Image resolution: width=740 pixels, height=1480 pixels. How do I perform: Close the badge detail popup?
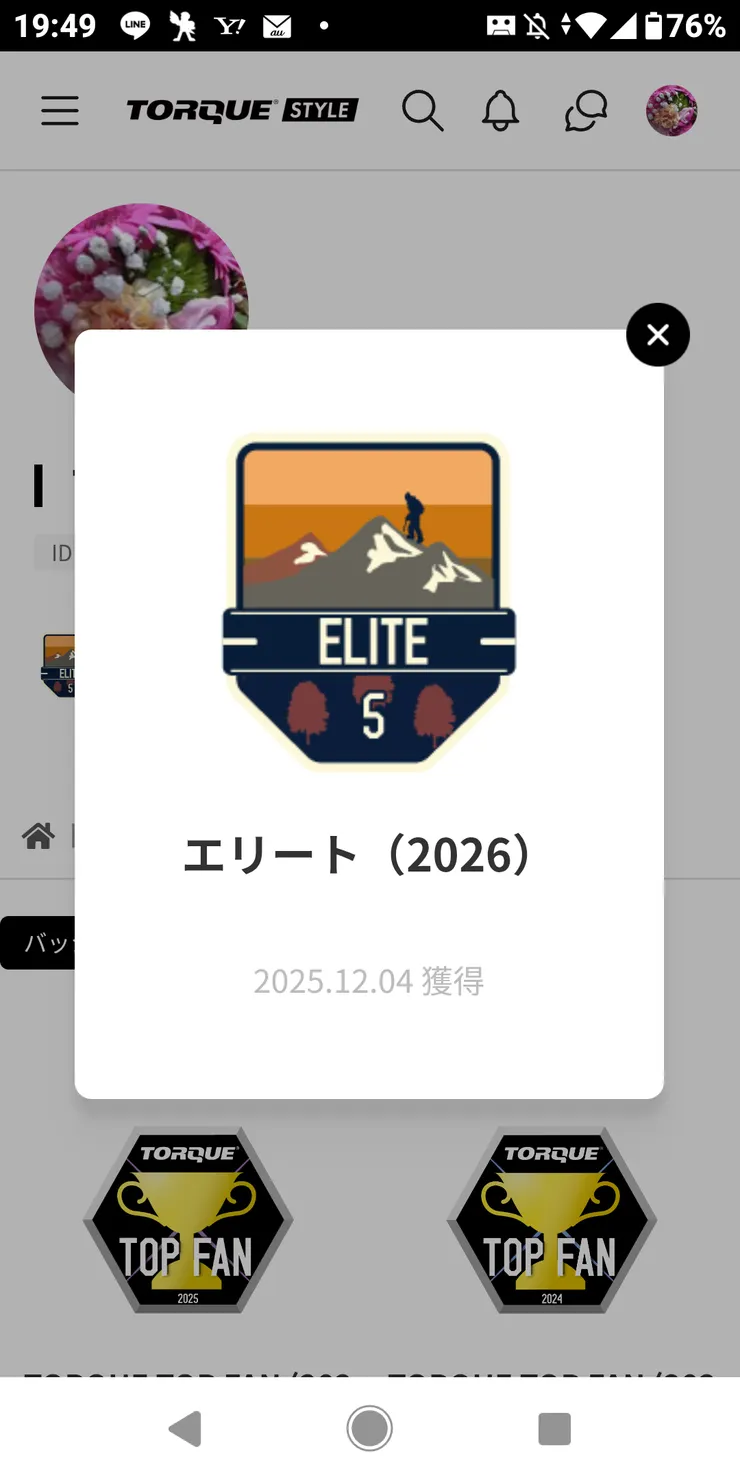[x=657, y=335]
